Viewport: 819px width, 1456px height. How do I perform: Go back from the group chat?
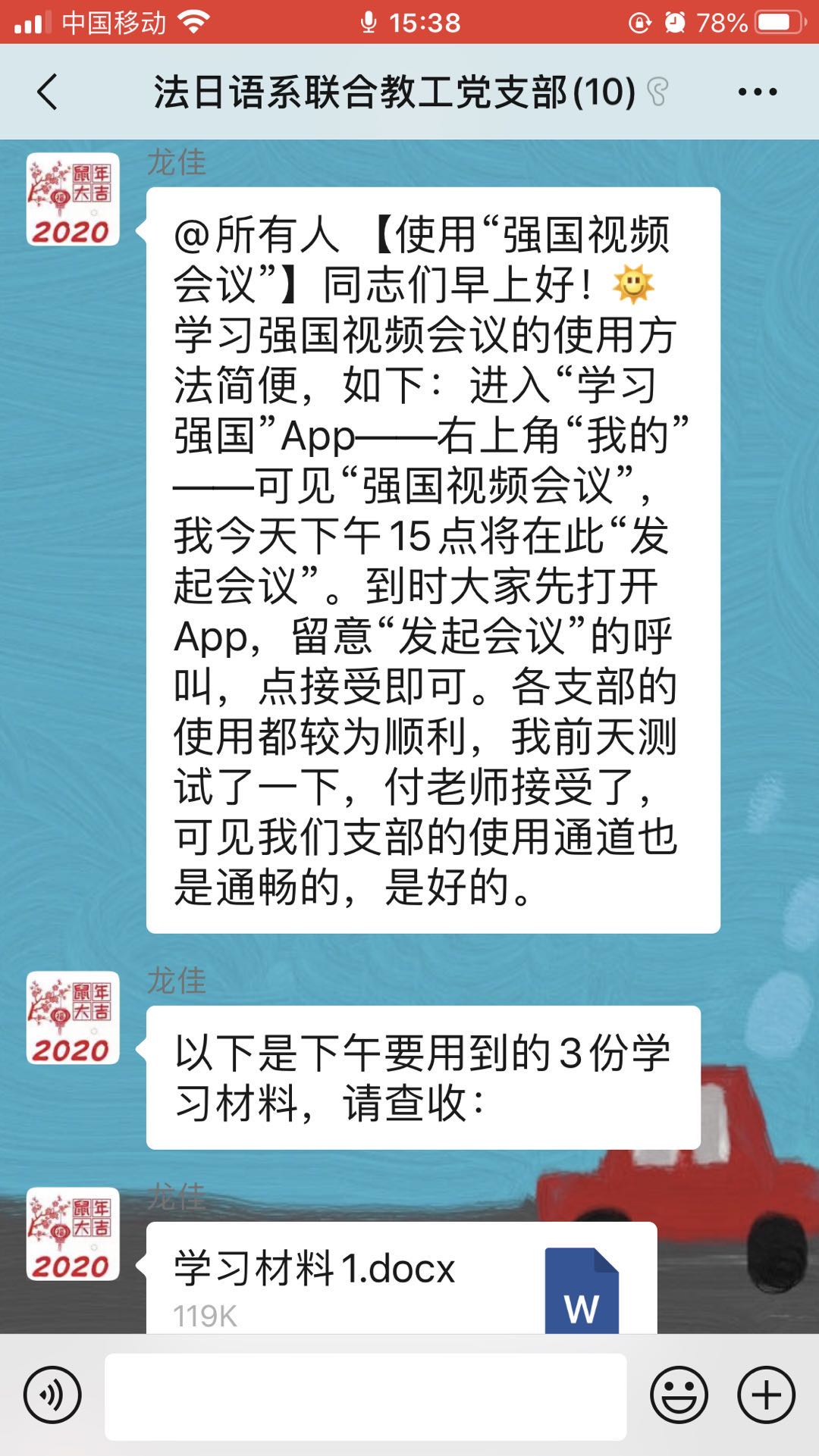pos(47,92)
